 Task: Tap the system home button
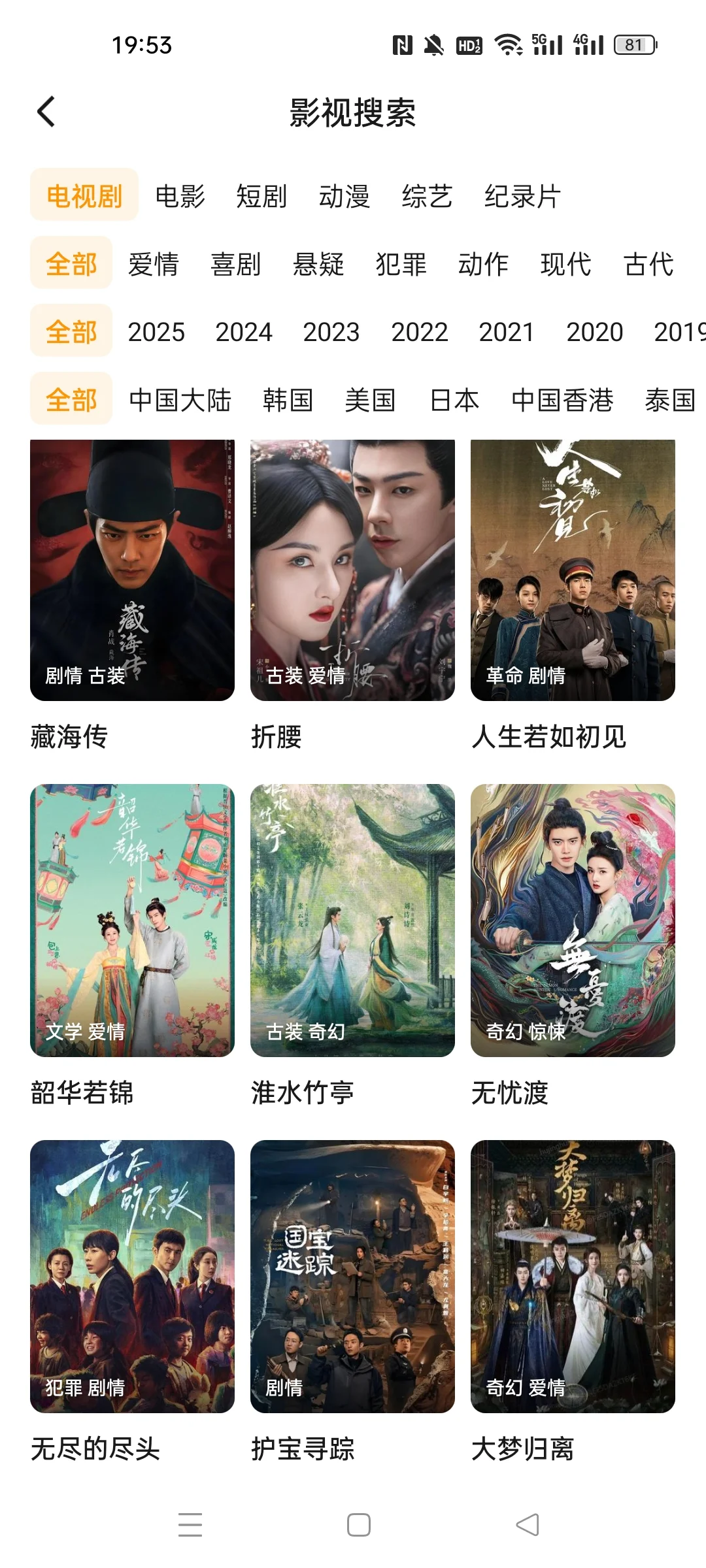pos(358,1525)
